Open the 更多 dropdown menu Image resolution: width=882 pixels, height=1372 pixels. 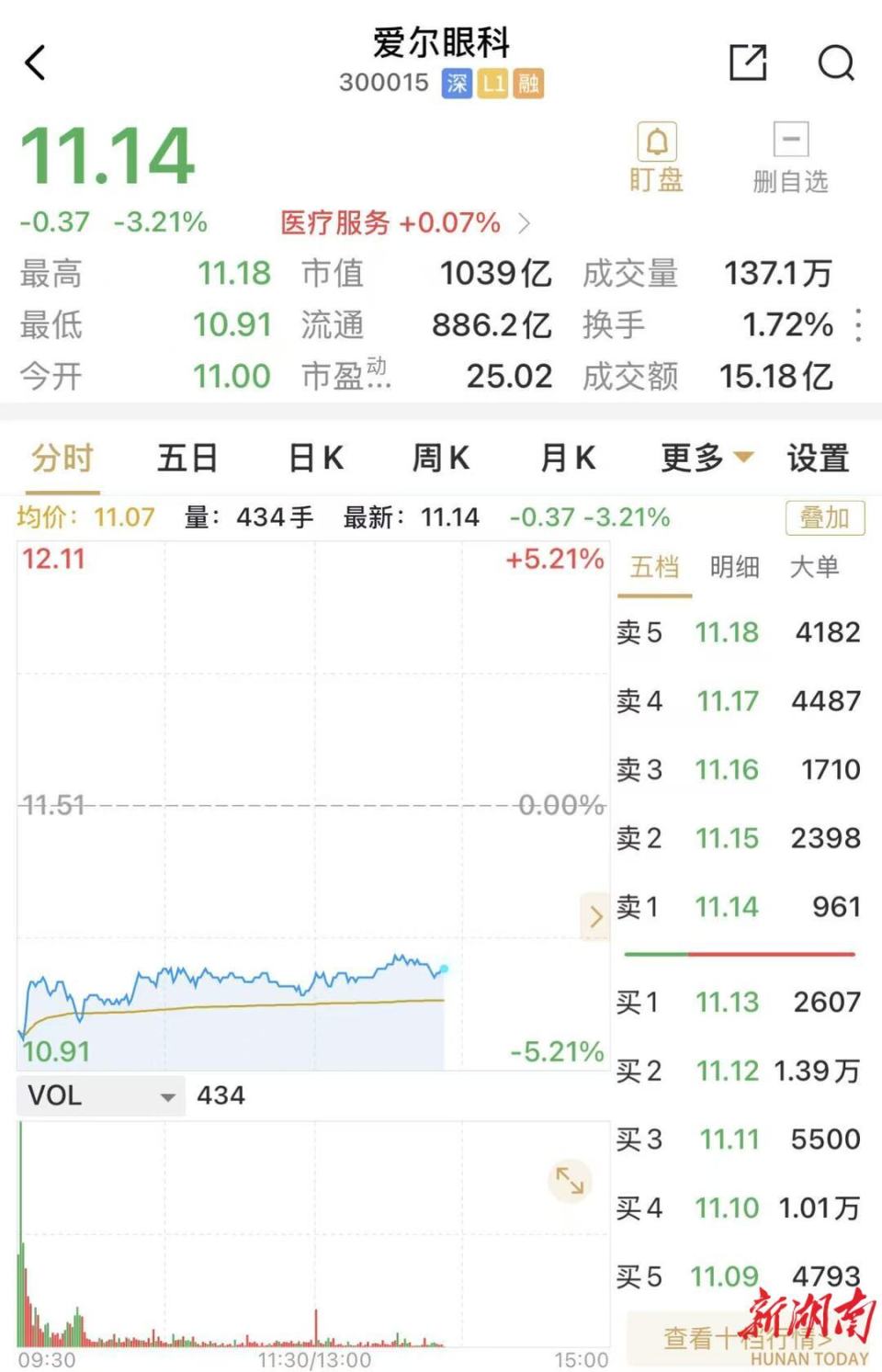click(705, 458)
